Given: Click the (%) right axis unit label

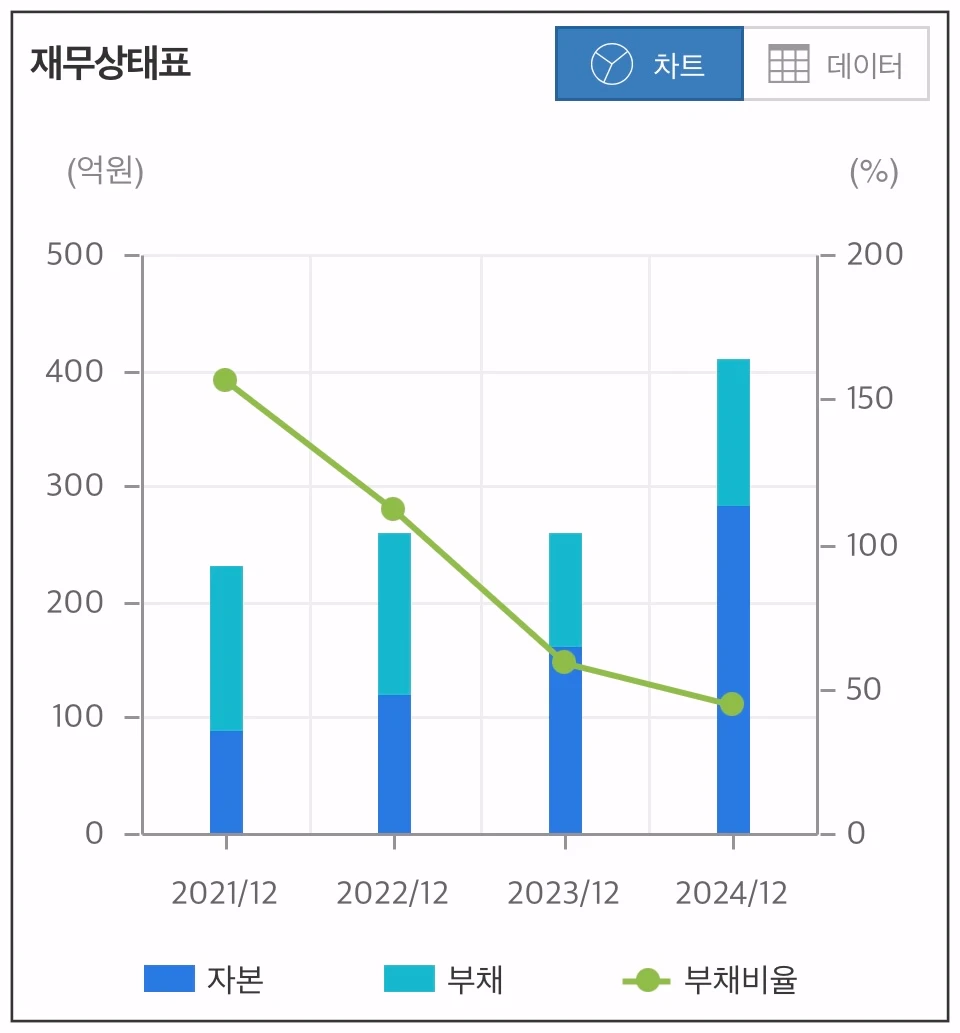Looking at the screenshot, I should [x=872, y=172].
